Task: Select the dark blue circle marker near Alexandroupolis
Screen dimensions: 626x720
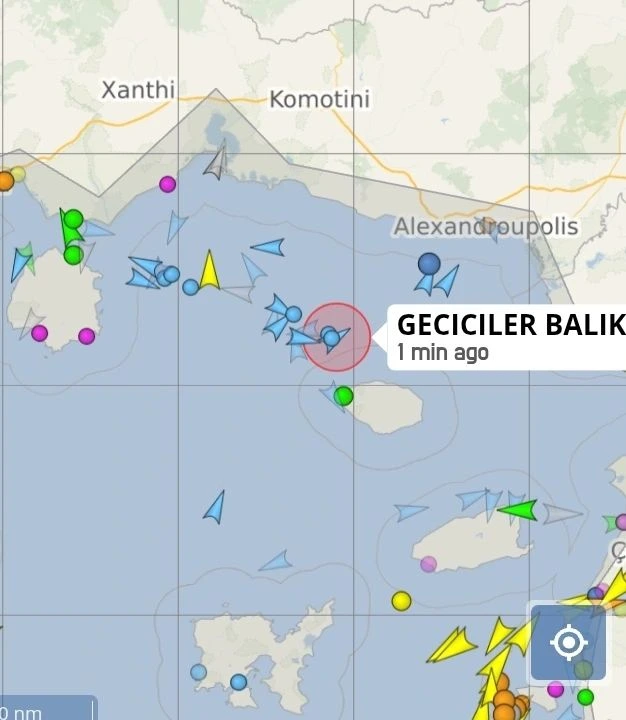Action: pos(429,264)
